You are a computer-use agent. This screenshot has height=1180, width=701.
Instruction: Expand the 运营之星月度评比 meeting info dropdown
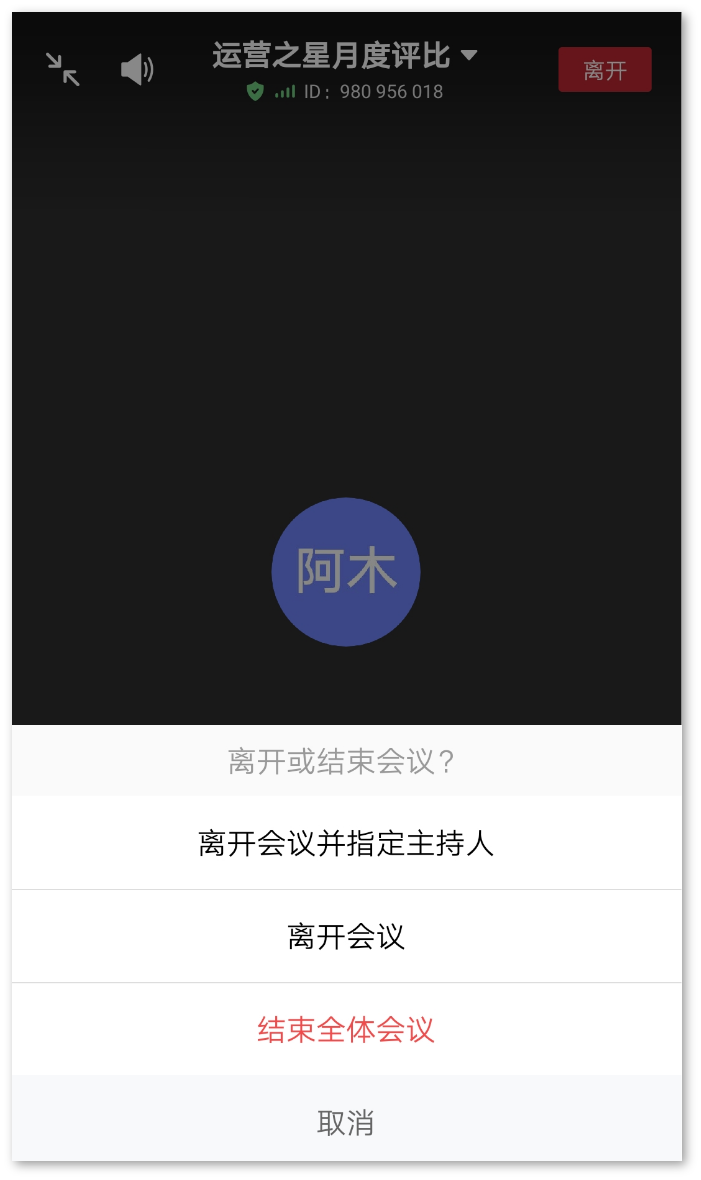345,55
